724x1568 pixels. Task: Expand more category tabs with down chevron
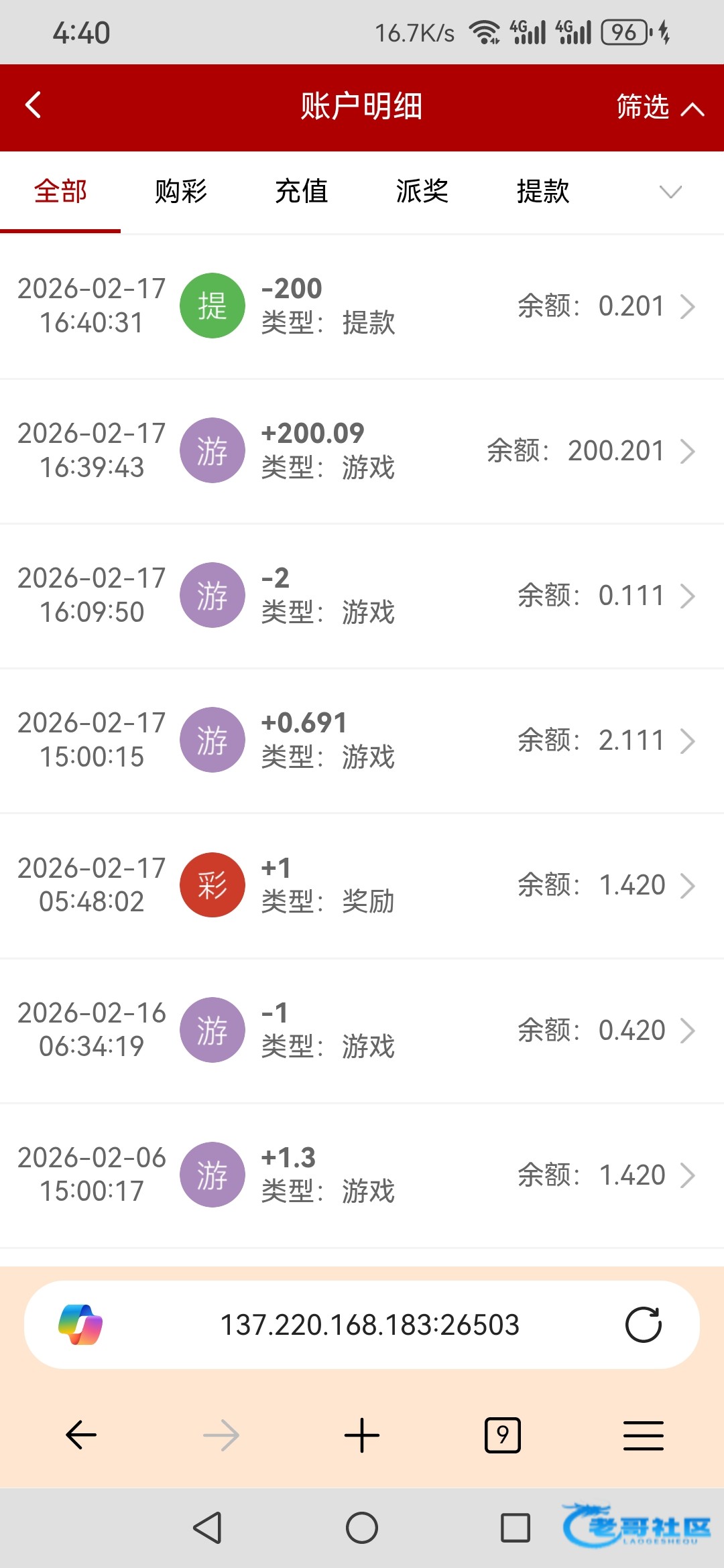click(670, 192)
